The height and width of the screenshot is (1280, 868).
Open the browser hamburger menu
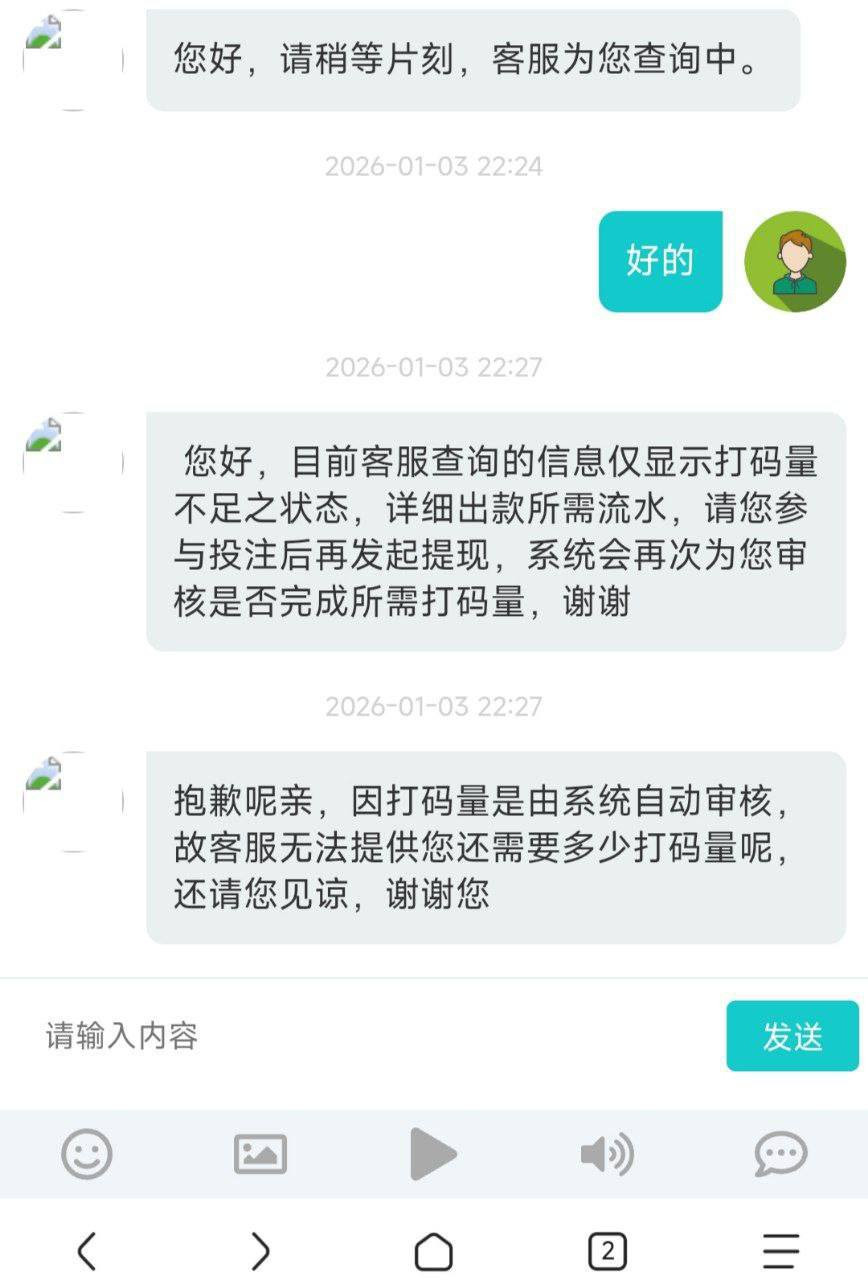(x=780, y=1250)
